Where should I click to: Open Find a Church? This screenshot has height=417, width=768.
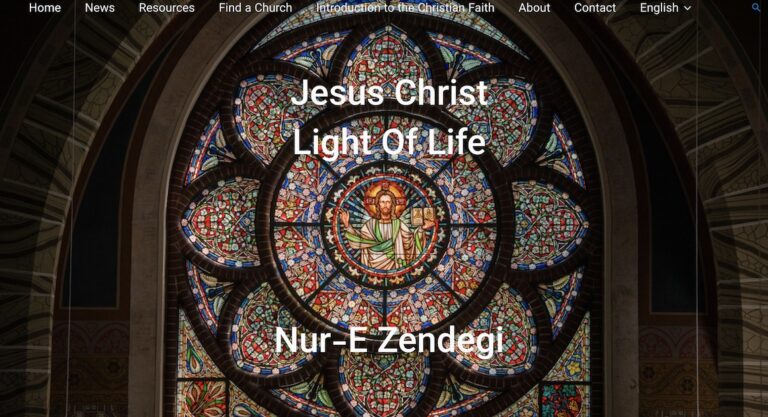[x=256, y=8]
